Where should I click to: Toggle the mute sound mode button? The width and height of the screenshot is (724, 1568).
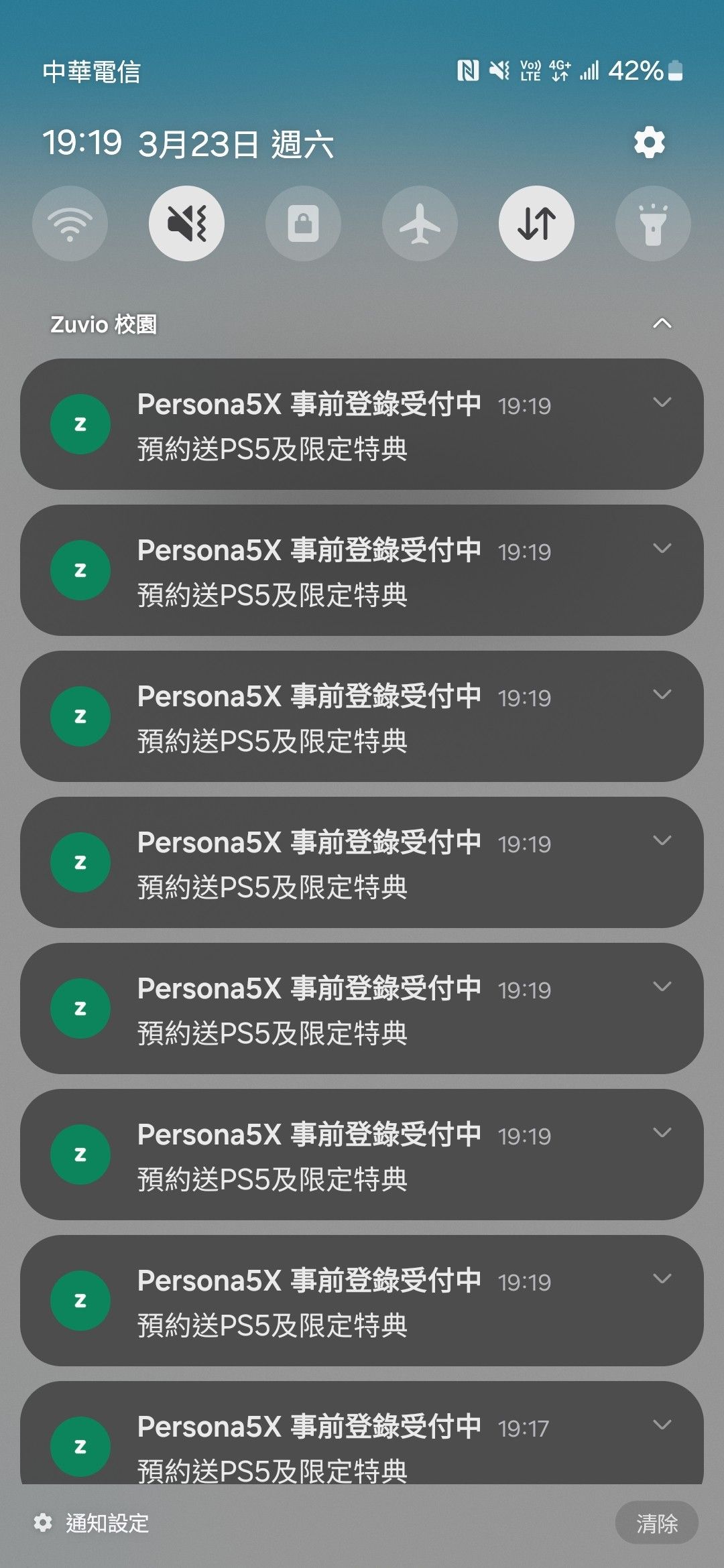(186, 224)
